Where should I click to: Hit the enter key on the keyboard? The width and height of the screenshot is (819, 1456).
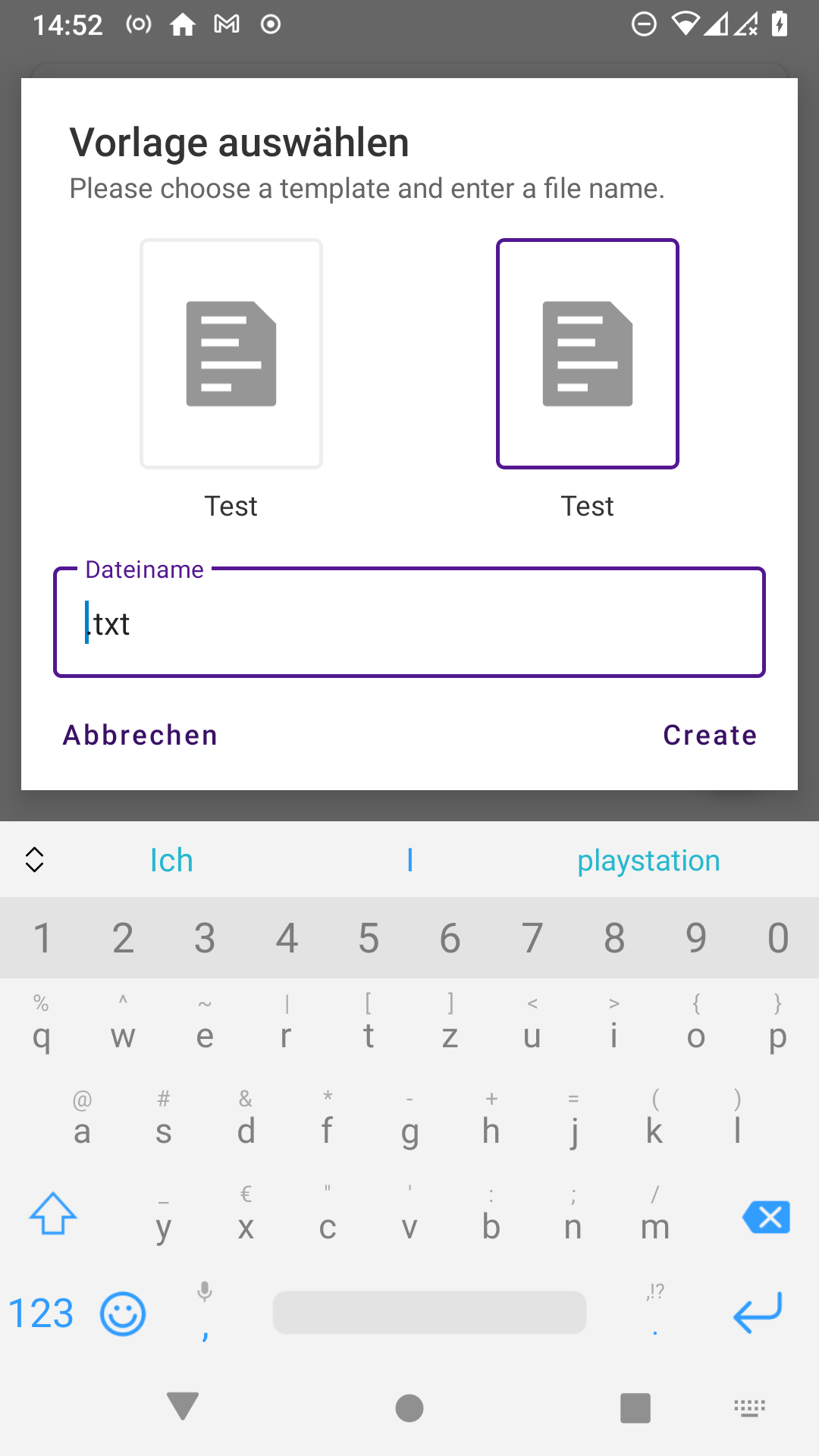[757, 1312]
